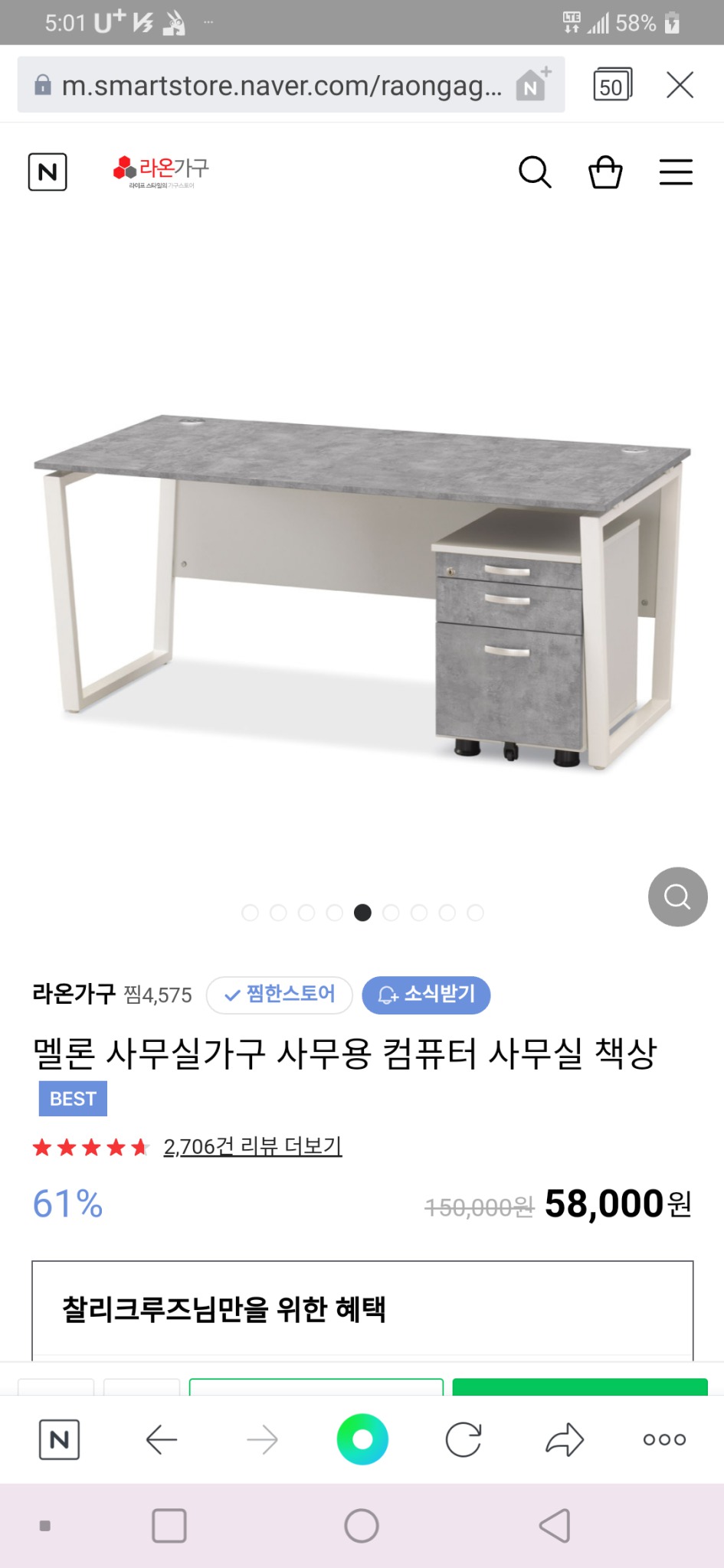The height and width of the screenshot is (1568, 724).
Task: Tap the Naver home icon in the bottom toolbar
Action: coord(59,1439)
